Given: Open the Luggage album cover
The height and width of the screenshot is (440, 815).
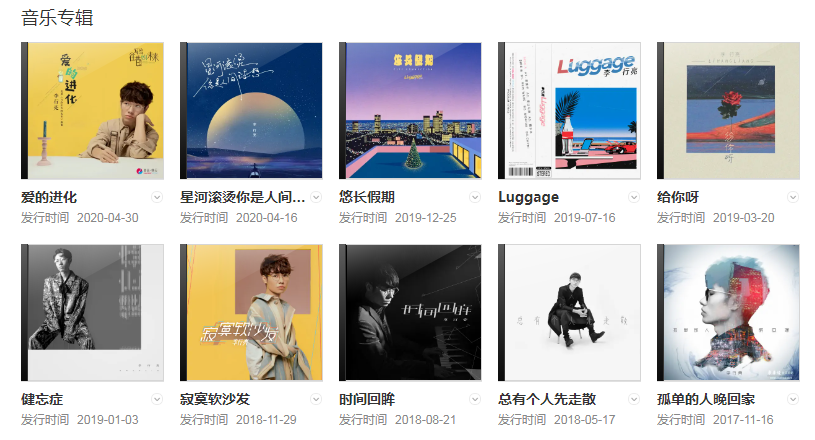Looking at the screenshot, I should [569, 111].
